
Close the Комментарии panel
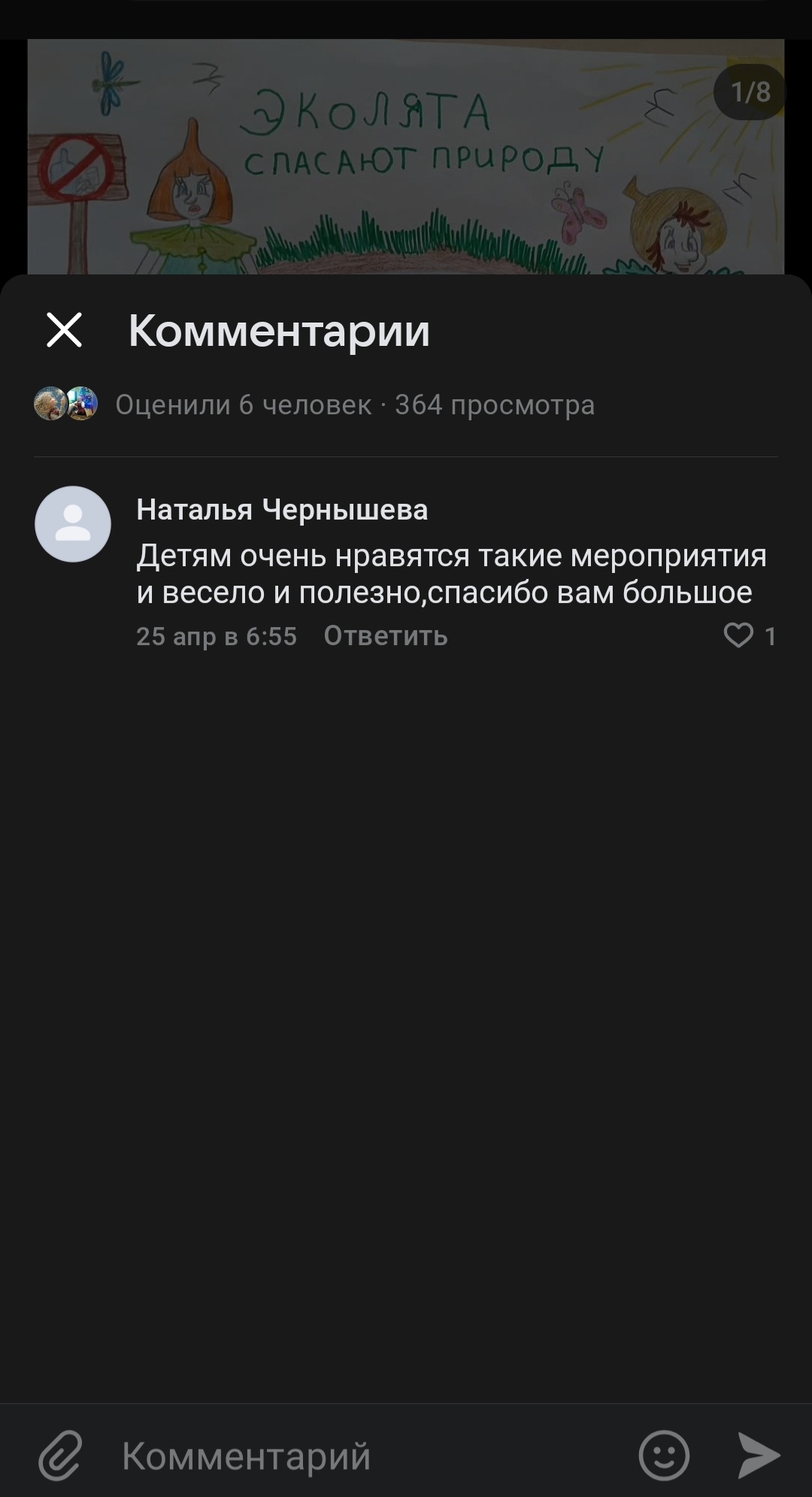64,330
